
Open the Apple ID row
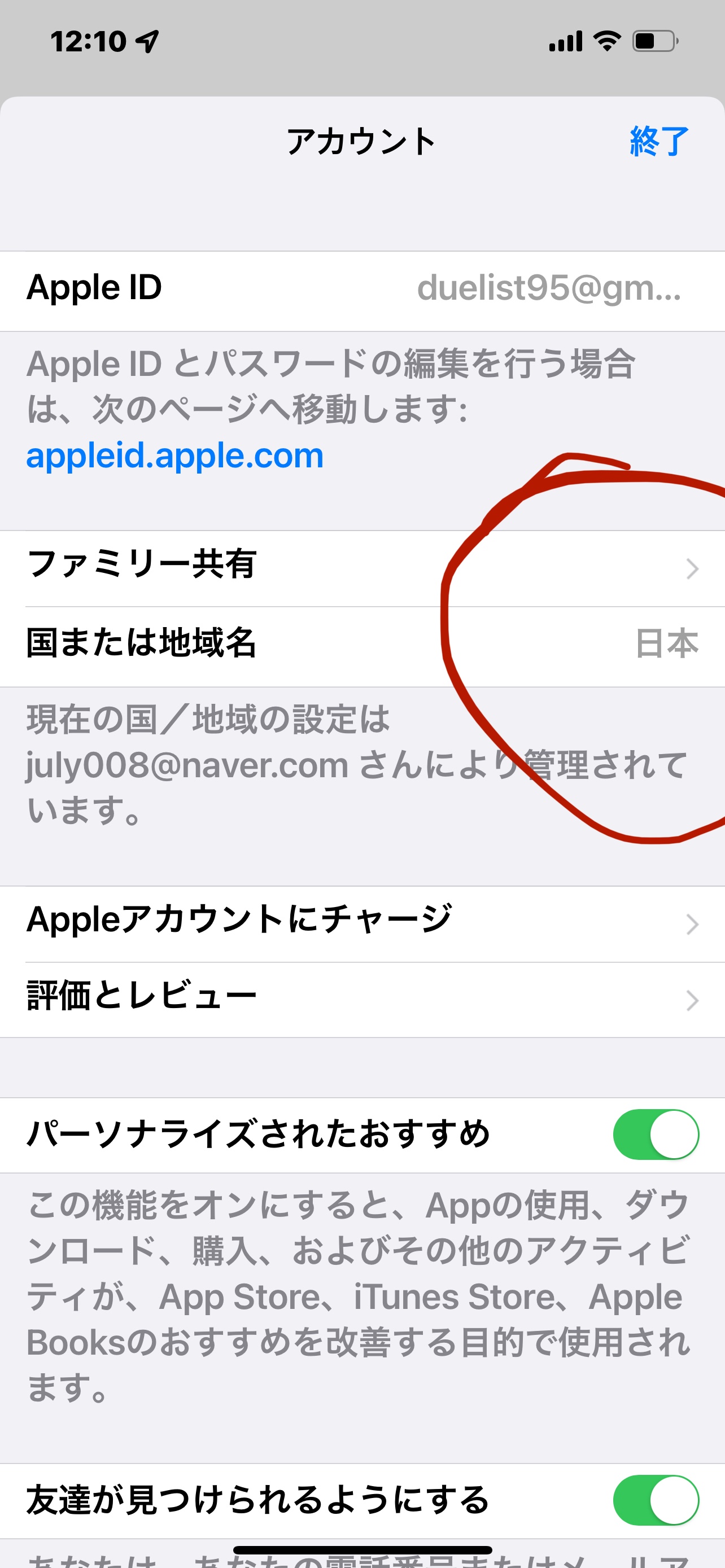point(362,288)
